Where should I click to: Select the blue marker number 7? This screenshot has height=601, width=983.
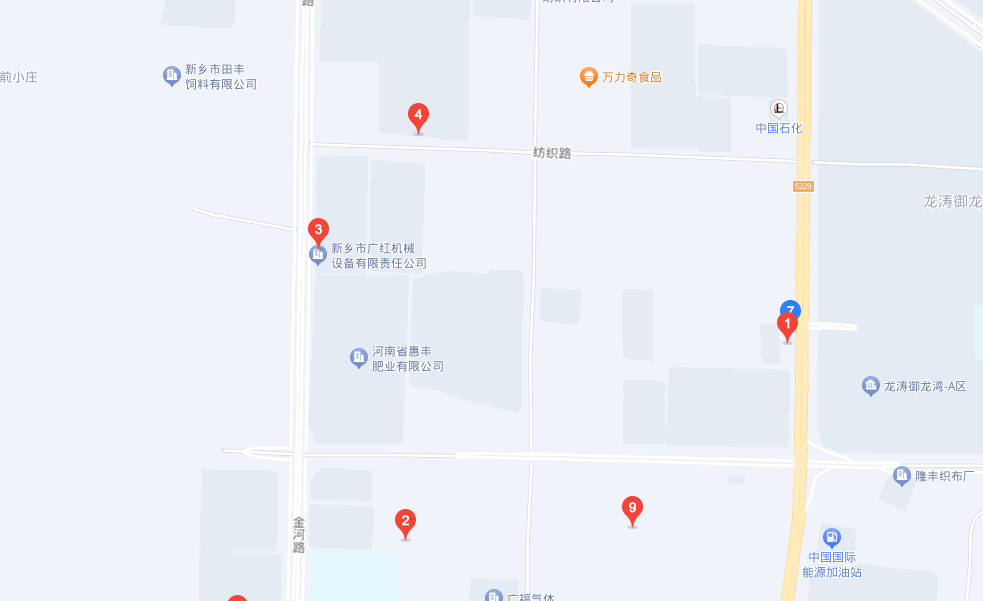790,307
